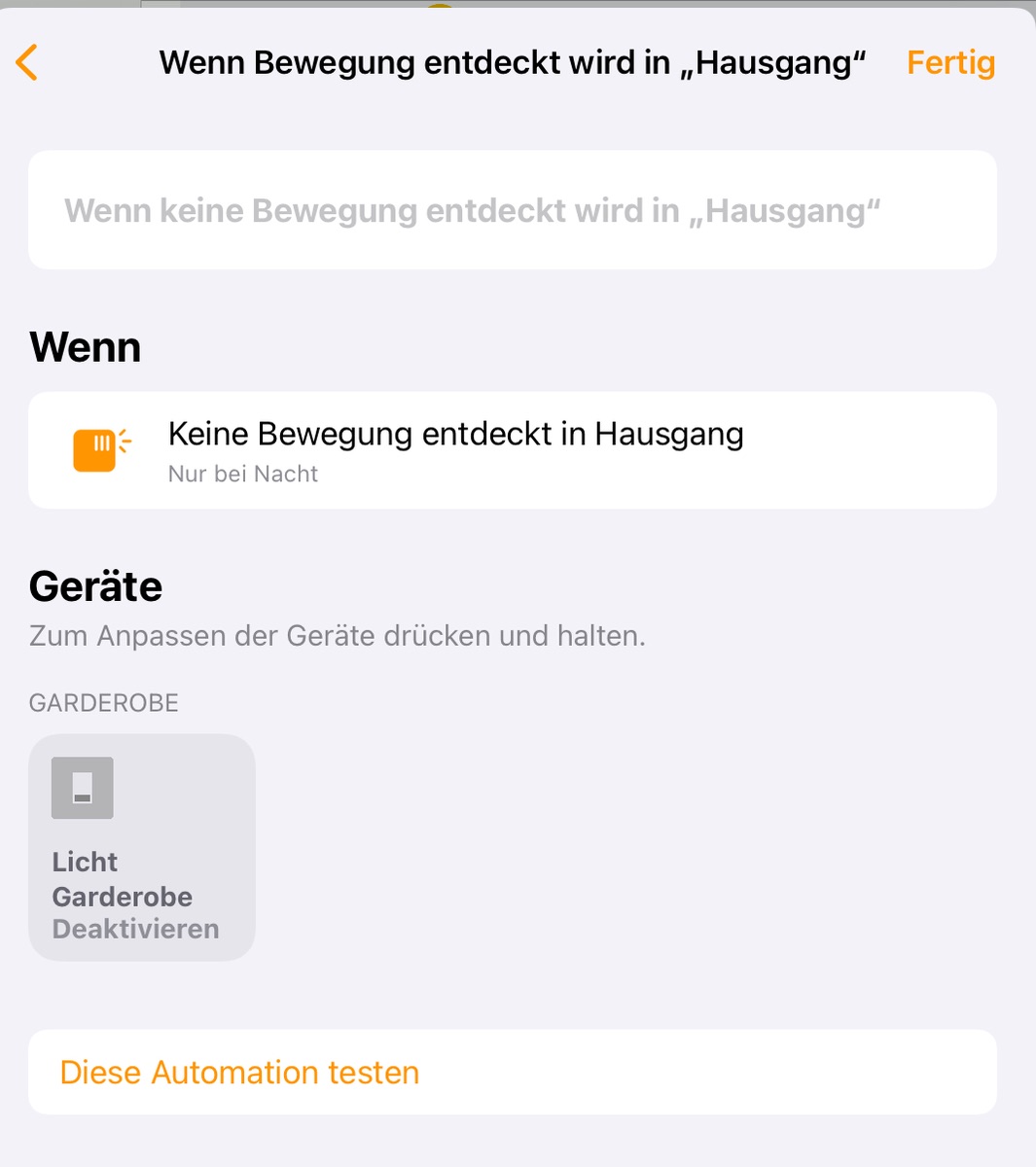Open the Keine Bewegung entdeckt trigger row
Viewport: 1036px width, 1167px height.
tap(512, 450)
